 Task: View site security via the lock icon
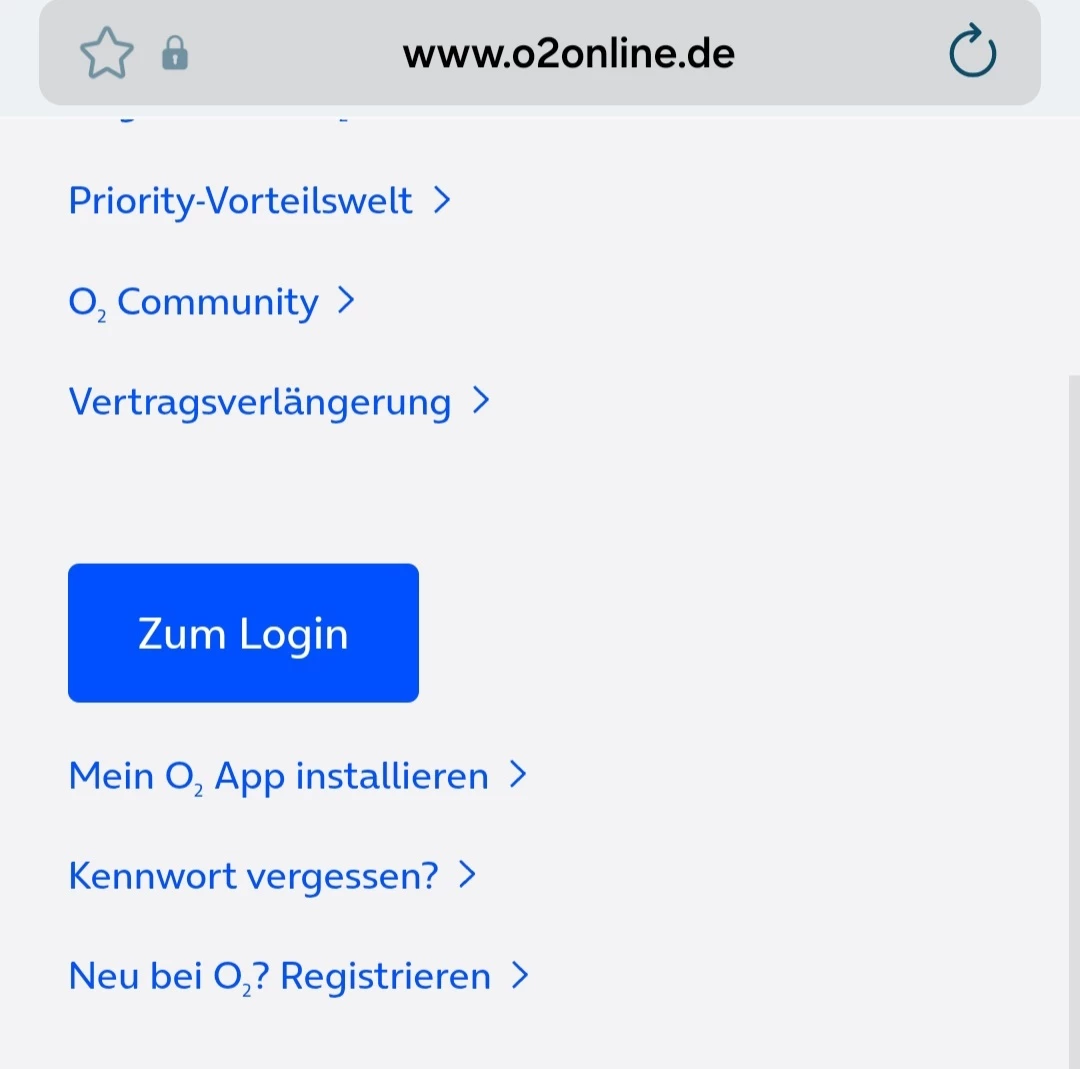point(175,53)
